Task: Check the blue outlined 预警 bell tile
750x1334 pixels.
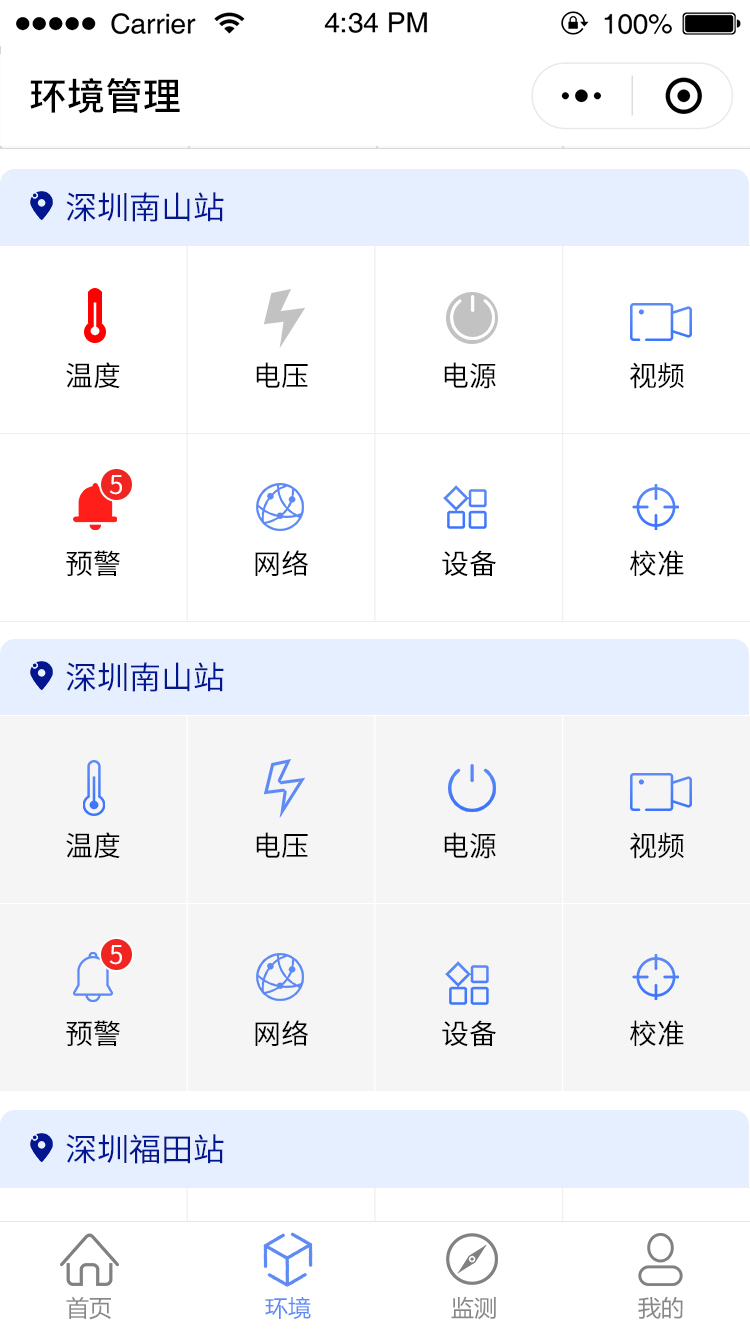Action: pyautogui.click(x=93, y=997)
